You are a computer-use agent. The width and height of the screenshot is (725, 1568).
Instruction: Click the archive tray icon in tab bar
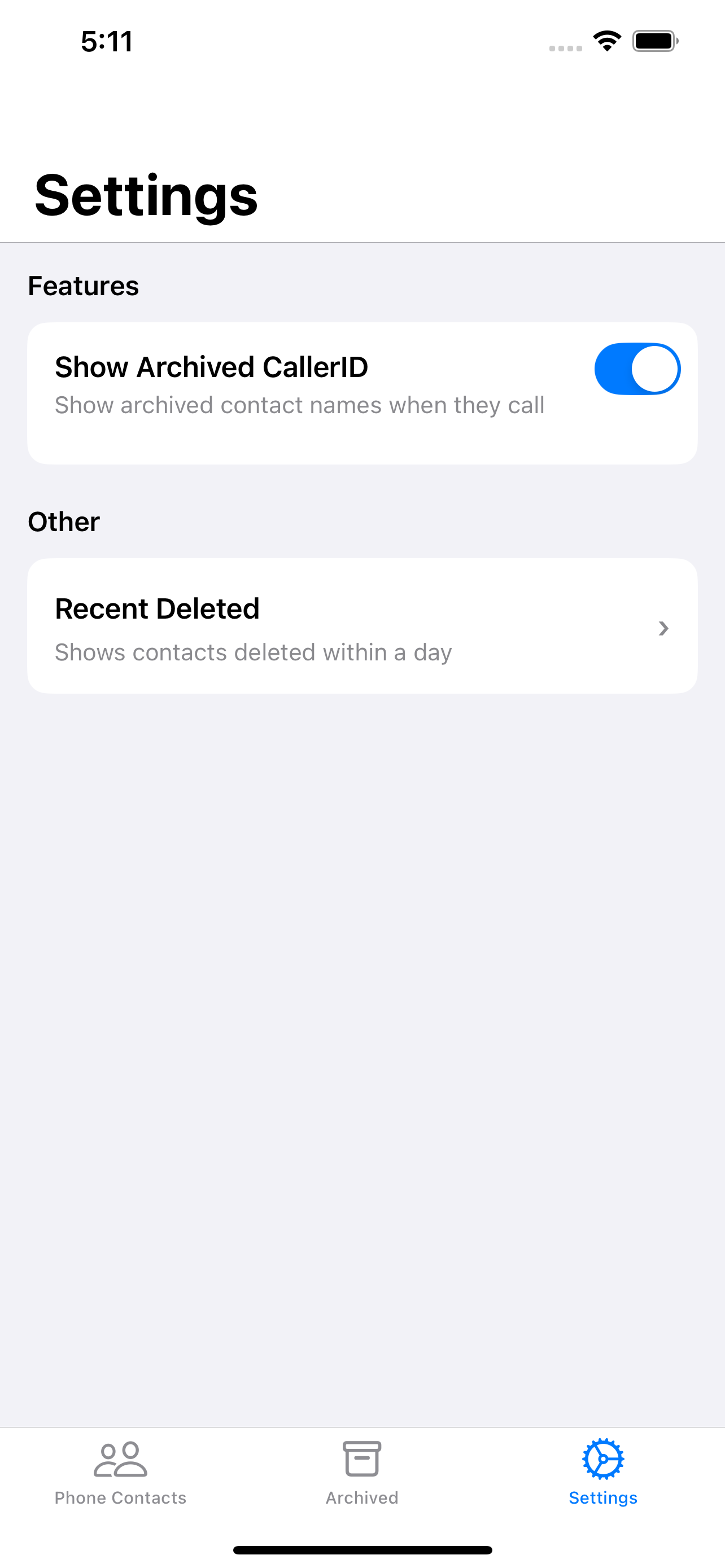(362, 1458)
